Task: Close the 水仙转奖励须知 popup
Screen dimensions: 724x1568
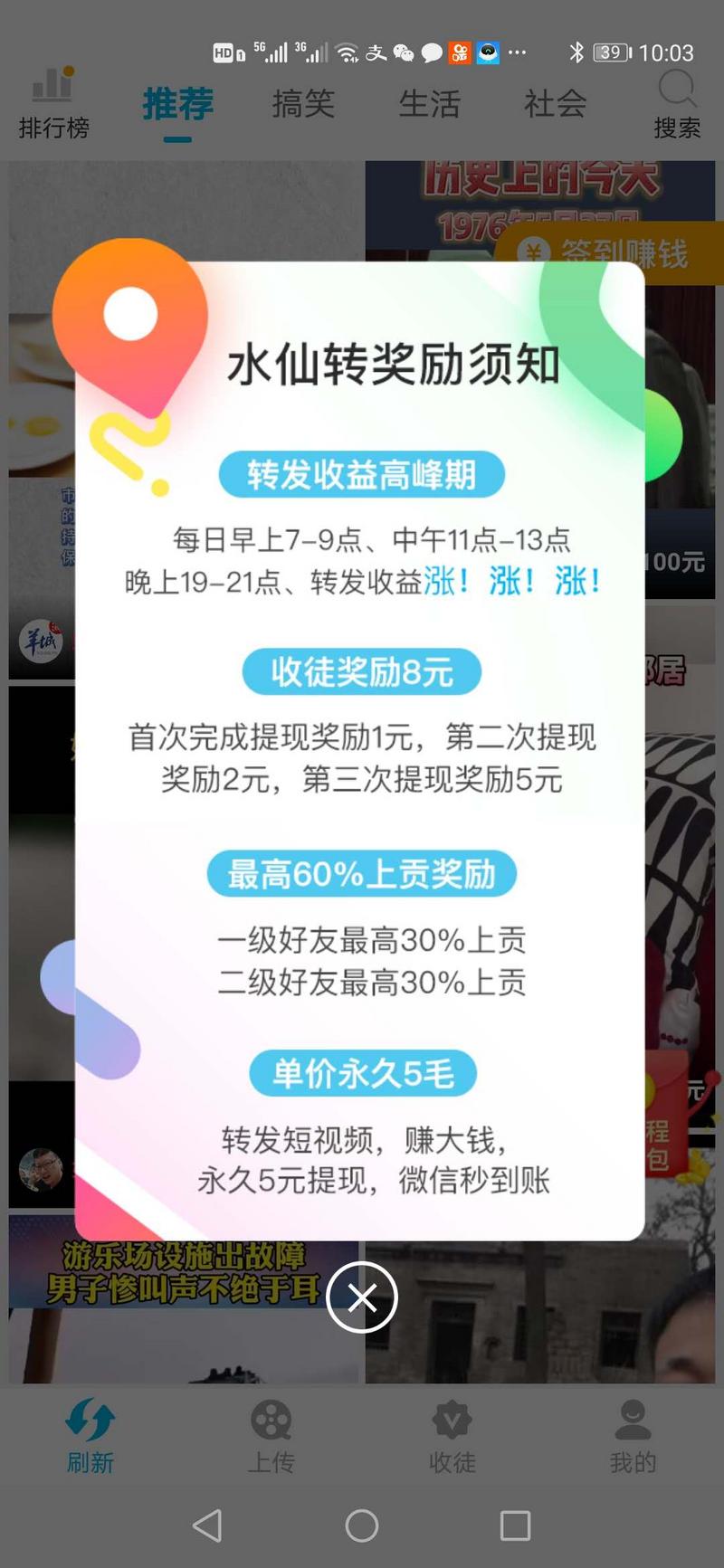Action: pos(362,1297)
